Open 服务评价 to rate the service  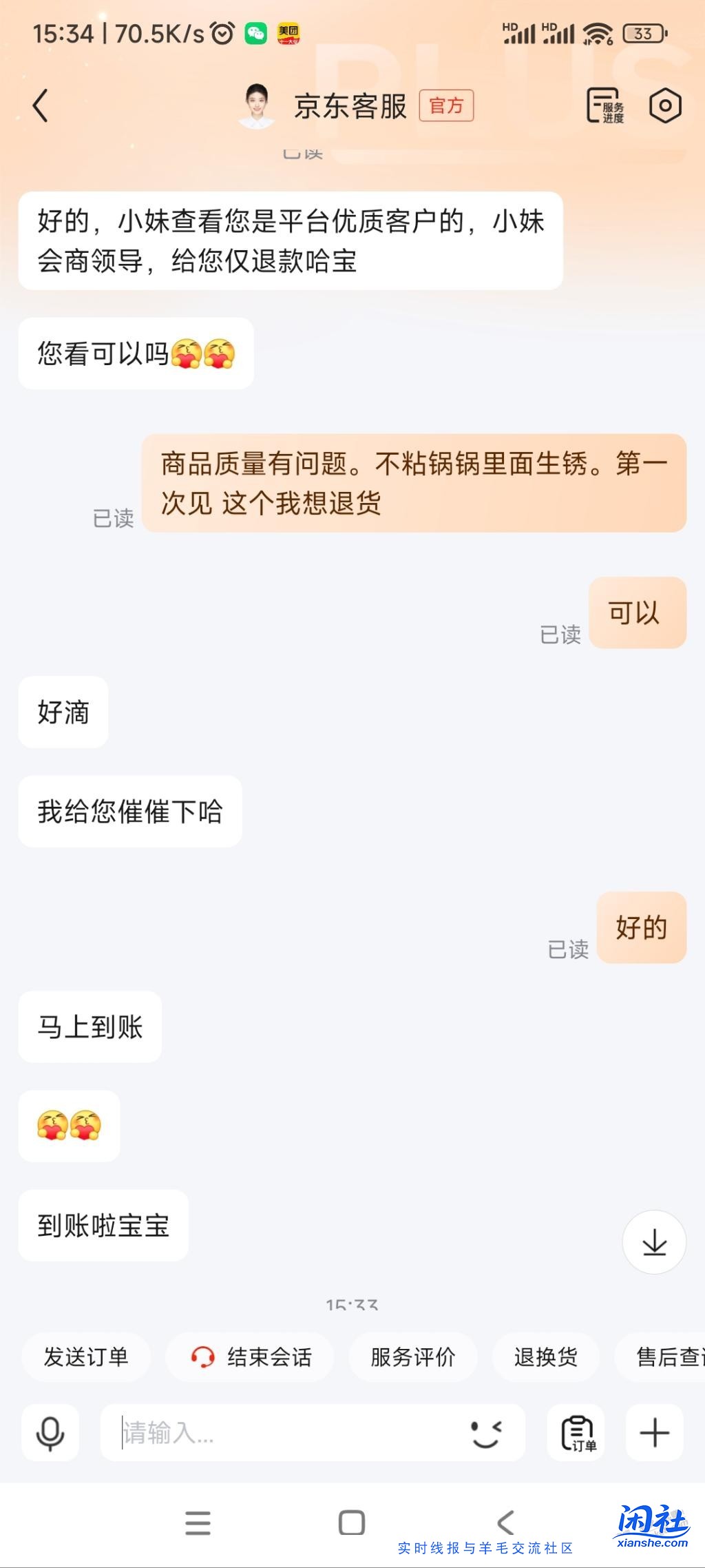pyautogui.click(x=412, y=1357)
